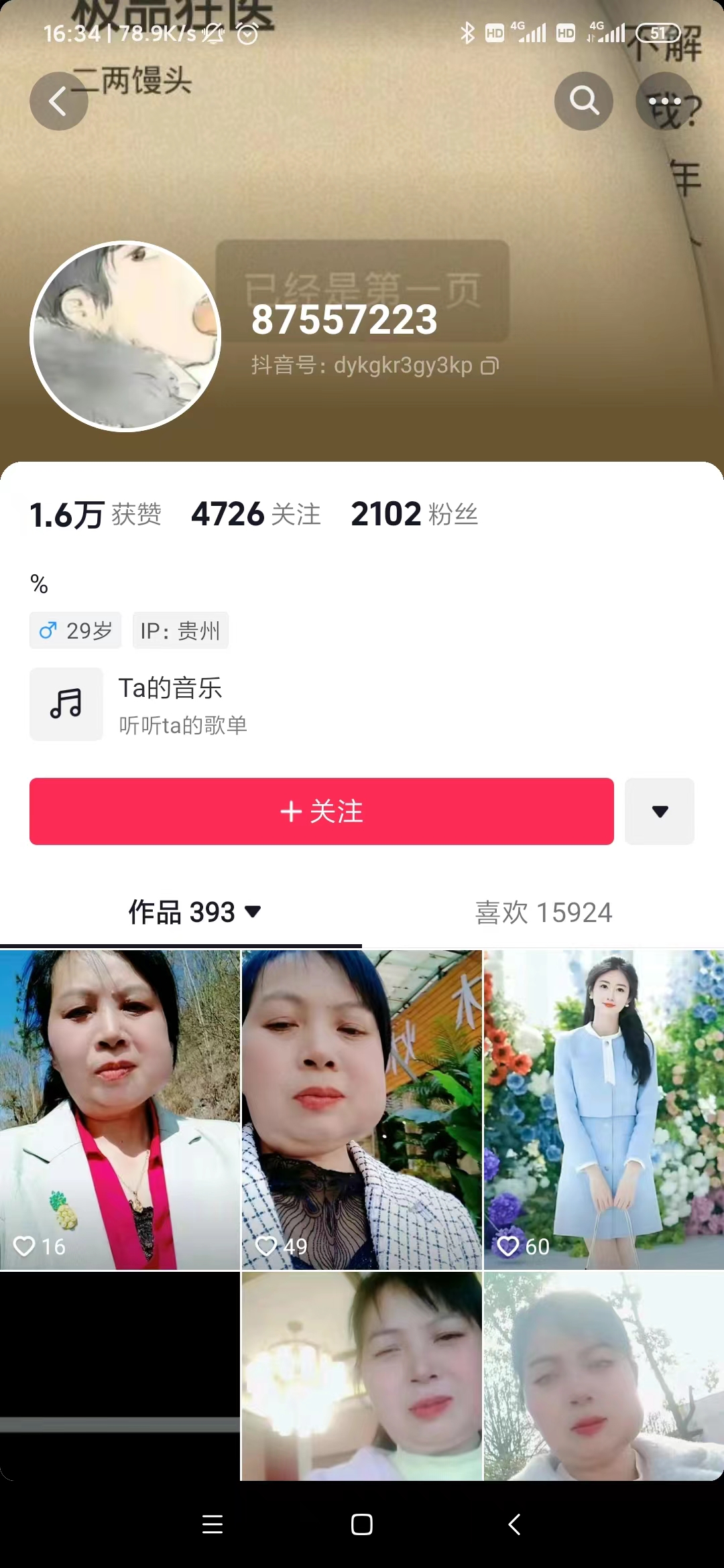Open the video with 16 likes
Image resolution: width=724 pixels, height=1568 pixels.
pyautogui.click(x=120, y=1109)
